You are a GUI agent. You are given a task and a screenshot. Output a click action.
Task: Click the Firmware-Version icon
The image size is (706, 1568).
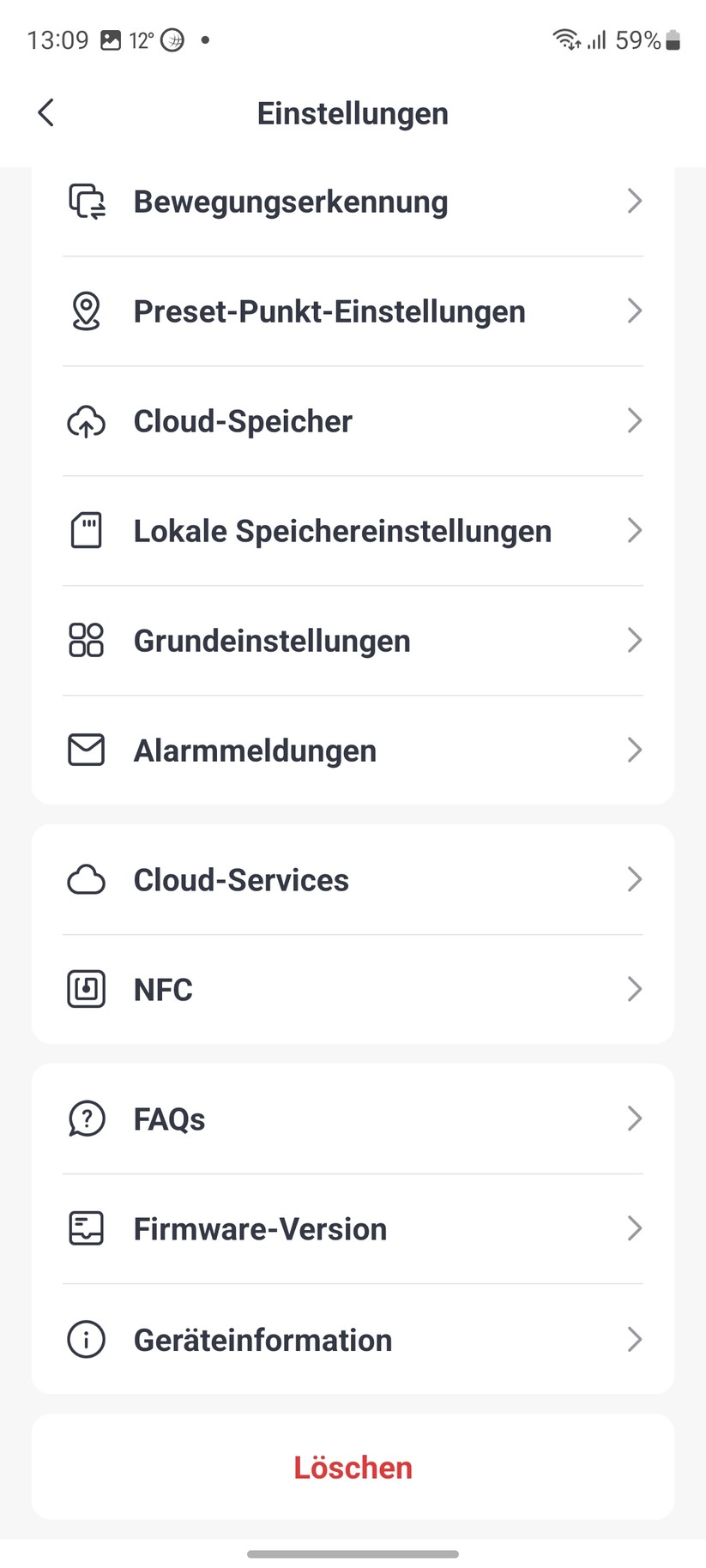pos(86,1227)
